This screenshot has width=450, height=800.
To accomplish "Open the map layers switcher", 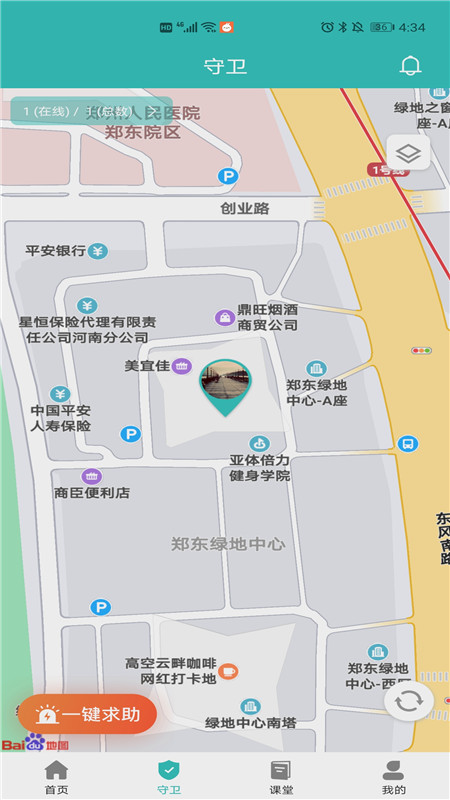I will (408, 153).
